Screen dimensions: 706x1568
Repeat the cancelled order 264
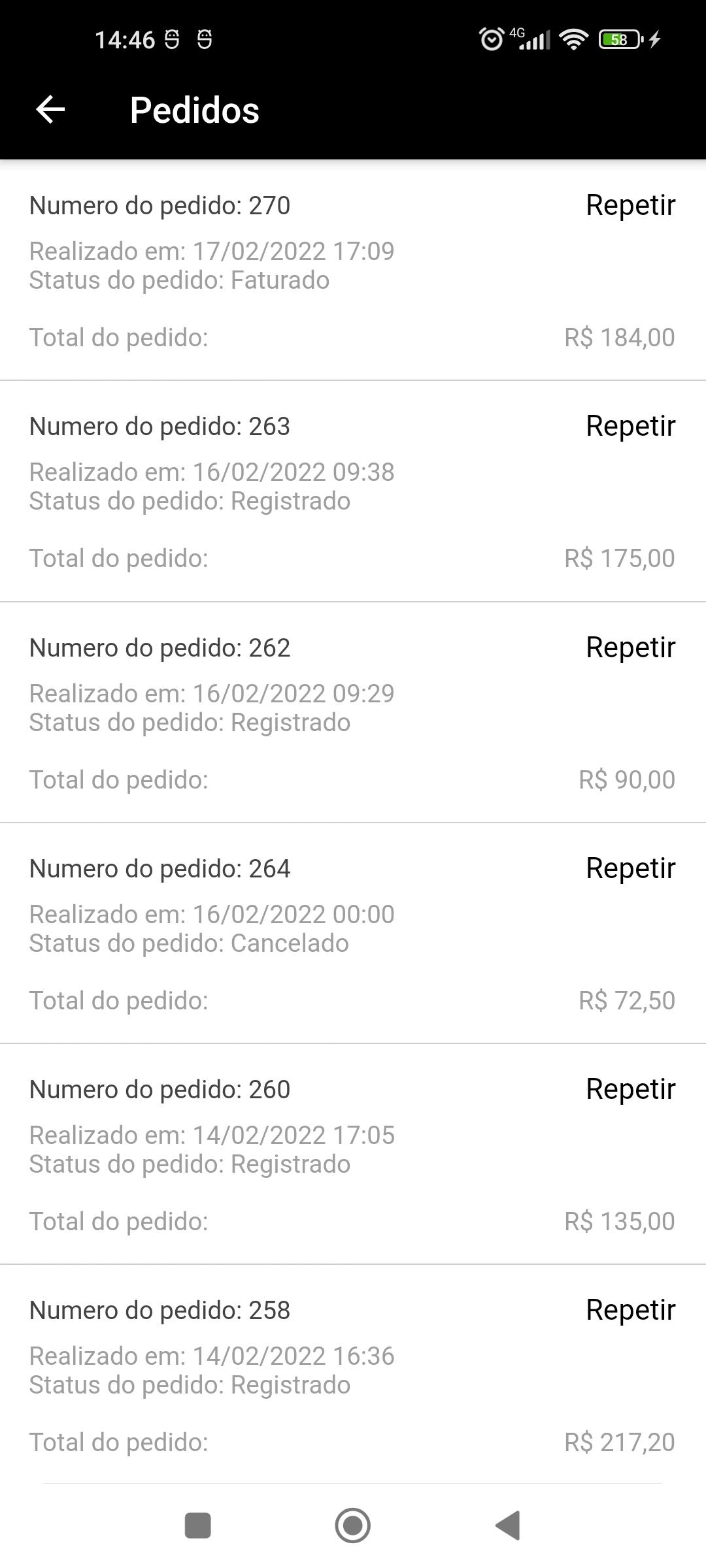click(630, 868)
